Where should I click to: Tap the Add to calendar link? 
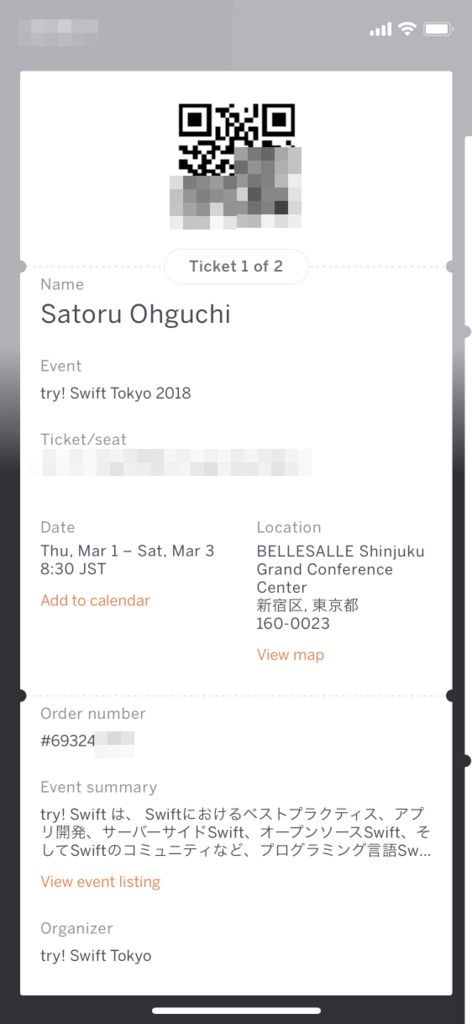(95, 600)
